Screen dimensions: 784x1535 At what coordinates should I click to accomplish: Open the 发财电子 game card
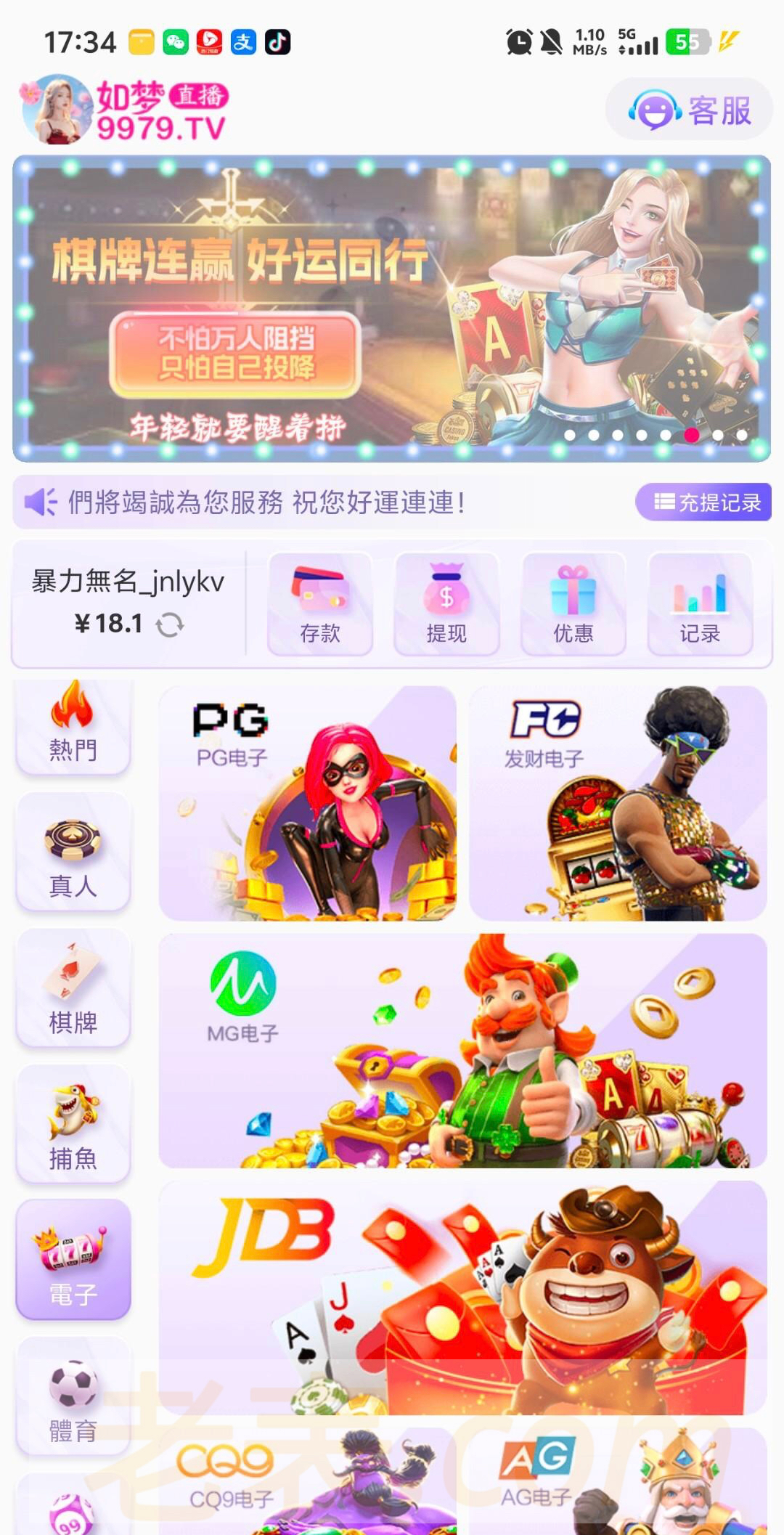[618, 803]
